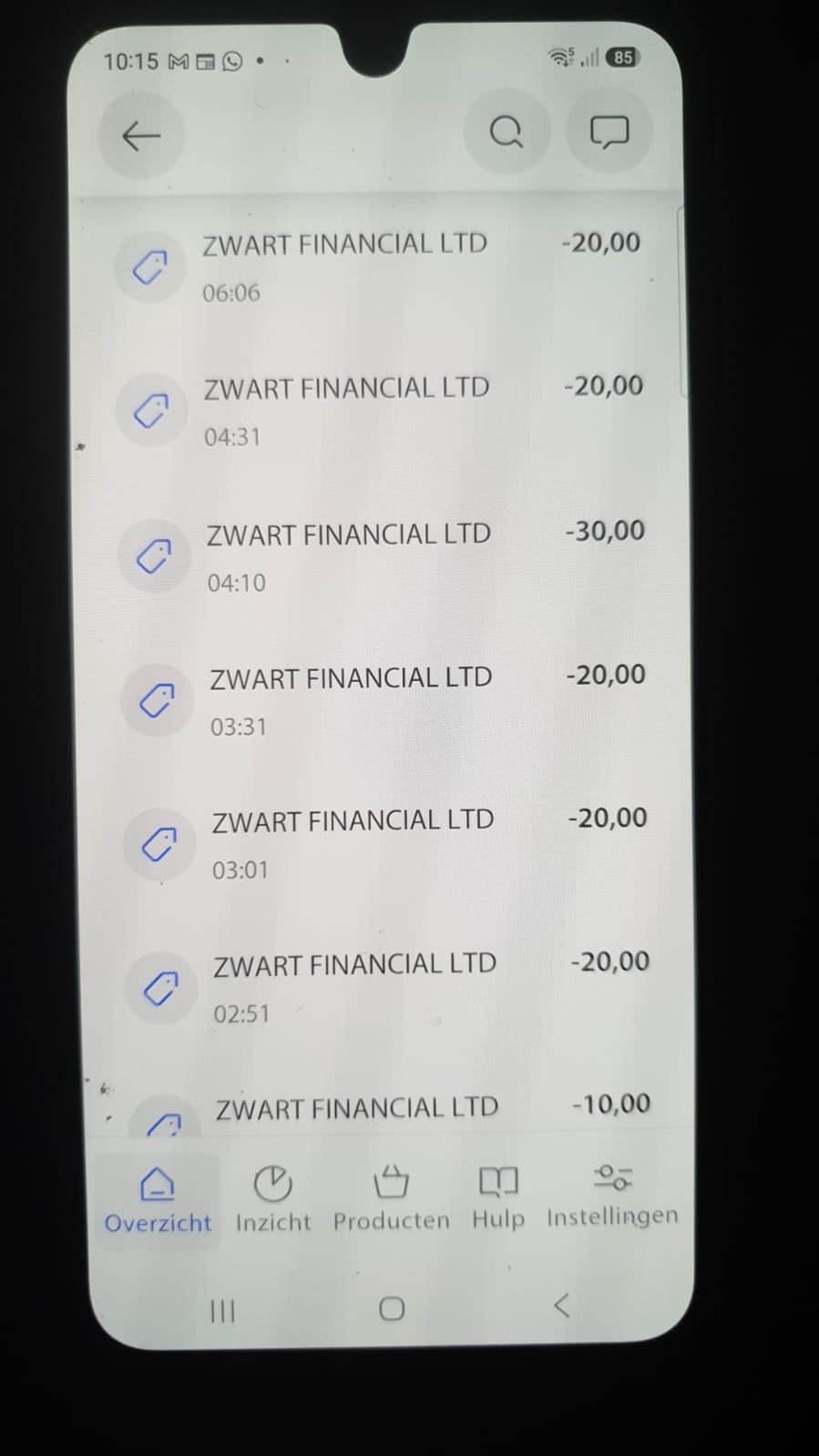Image resolution: width=819 pixels, height=1456 pixels.
Task: Open the 06:06 Zwart Financial transaction
Action: coord(383,268)
